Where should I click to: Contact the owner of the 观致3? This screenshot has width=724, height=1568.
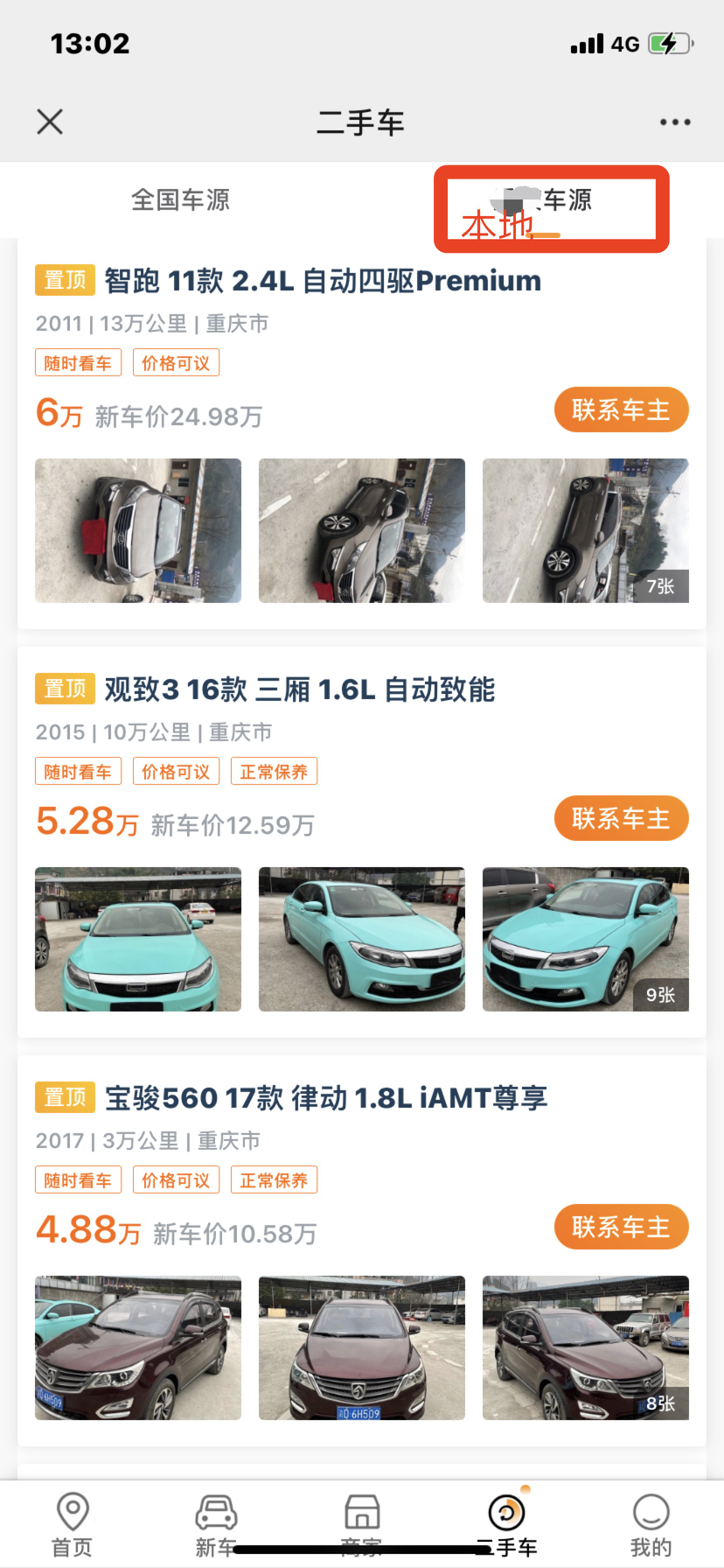(x=621, y=818)
